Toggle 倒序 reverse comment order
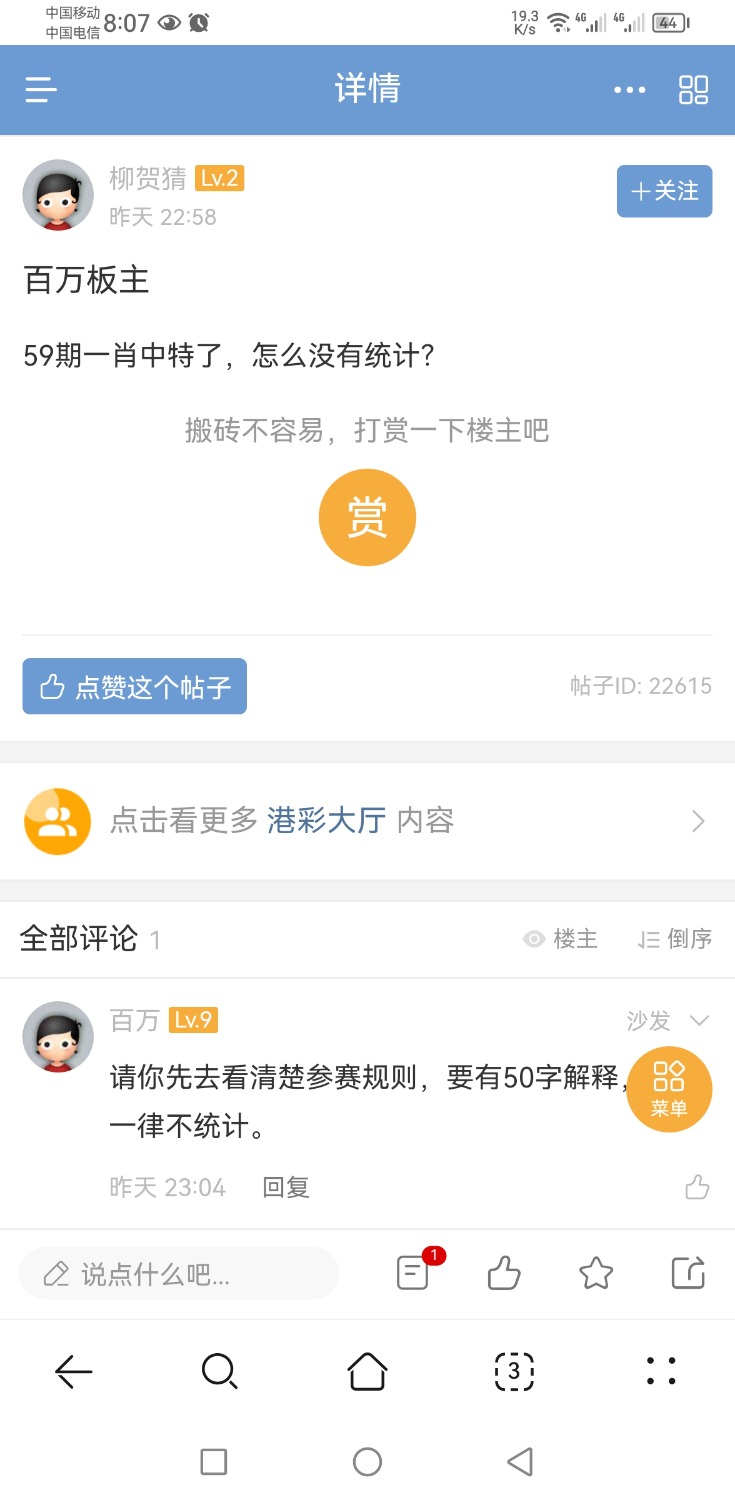 [673, 938]
